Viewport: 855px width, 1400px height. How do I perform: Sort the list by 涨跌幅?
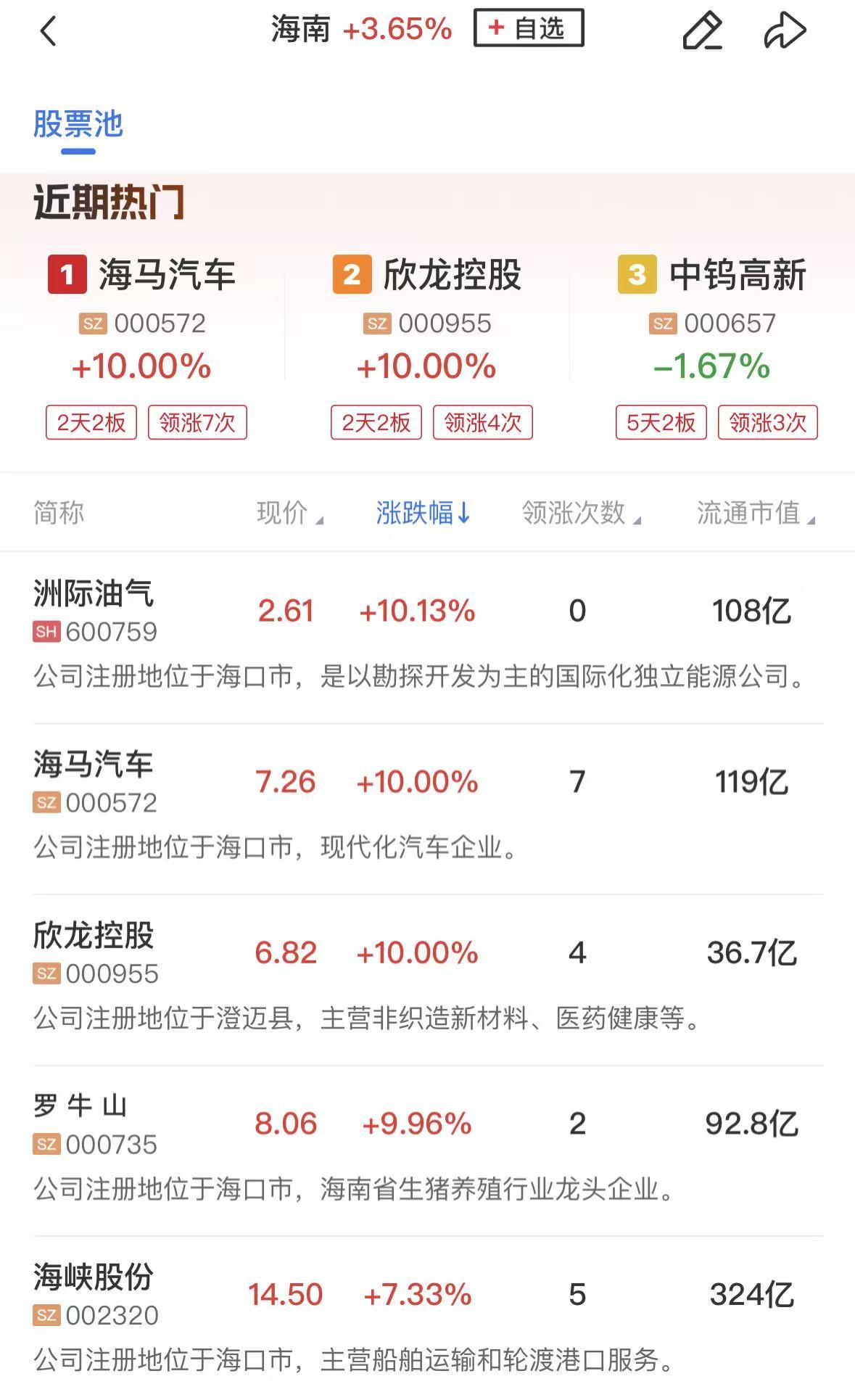tap(423, 513)
